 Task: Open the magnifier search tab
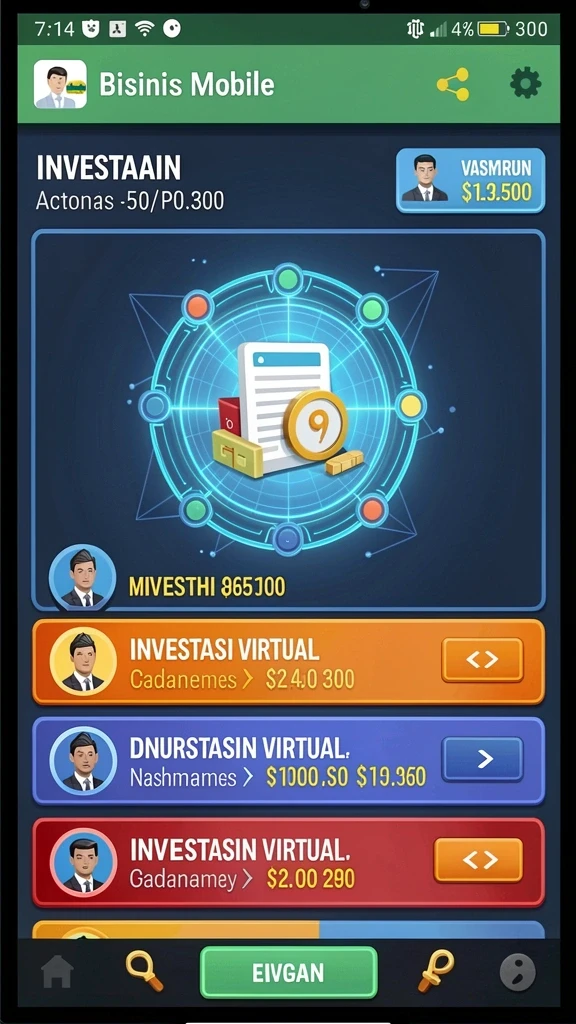pos(144,971)
